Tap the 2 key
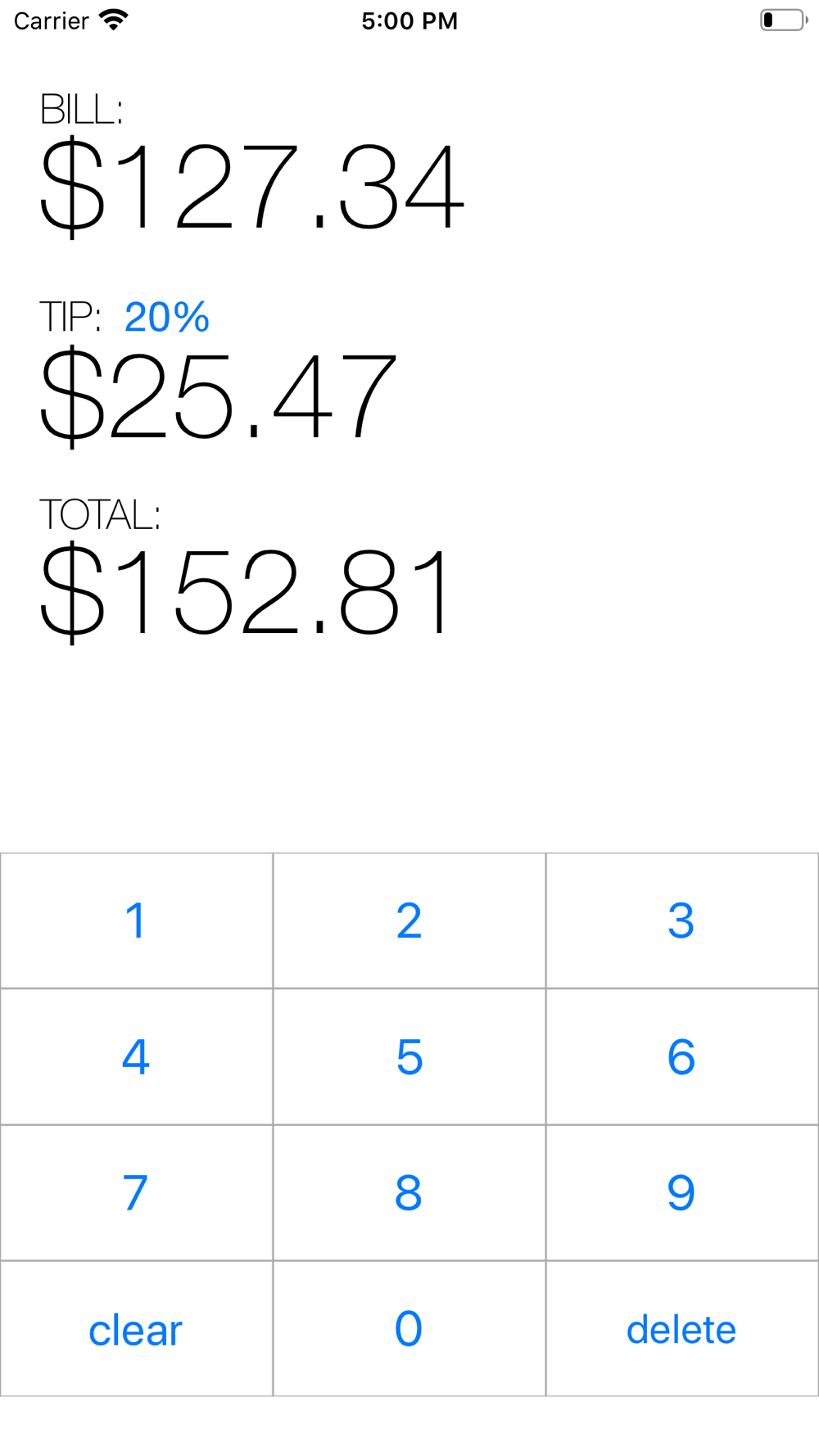 409,920
